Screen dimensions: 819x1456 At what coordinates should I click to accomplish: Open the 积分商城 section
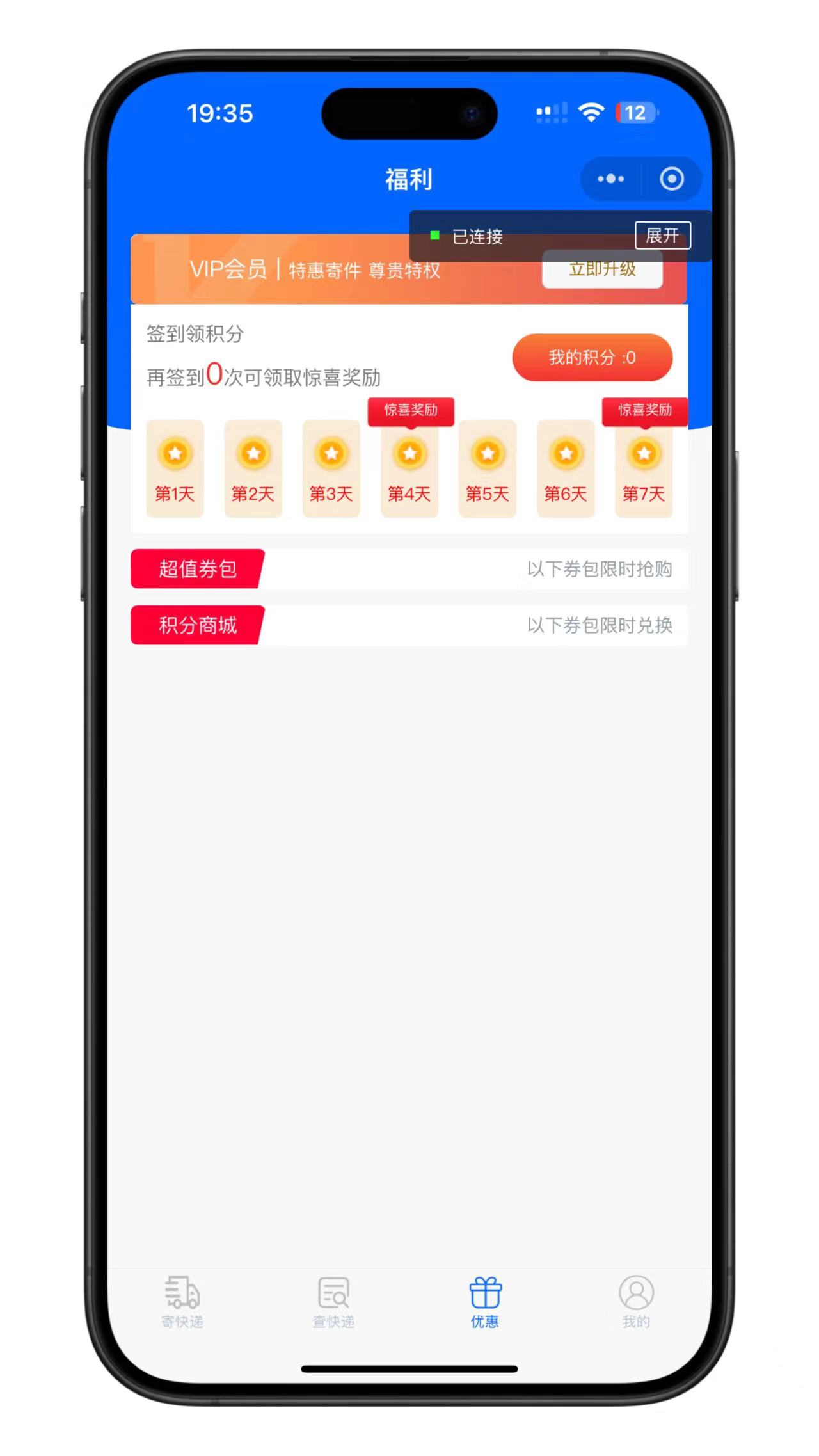tap(198, 625)
